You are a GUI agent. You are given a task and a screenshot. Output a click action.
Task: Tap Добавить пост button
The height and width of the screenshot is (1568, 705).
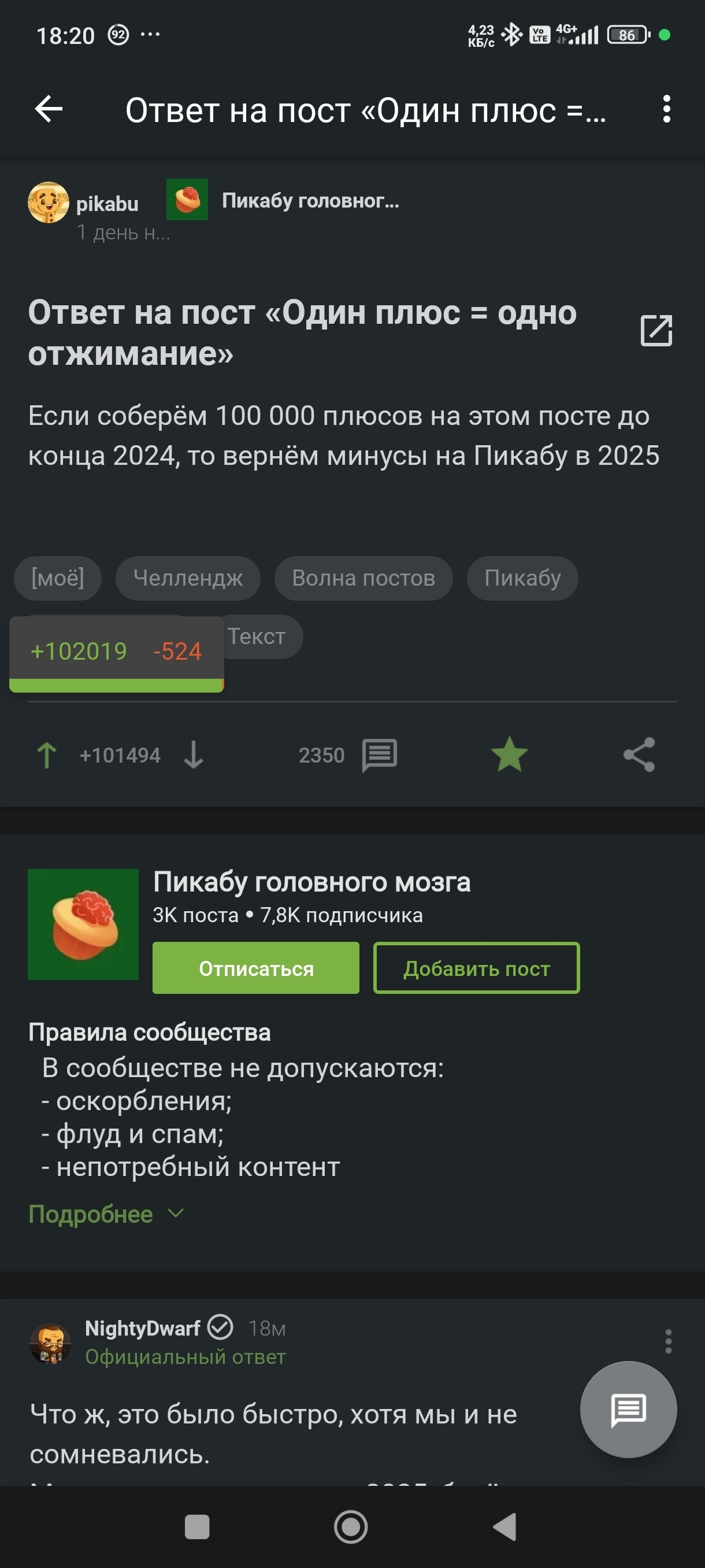click(x=476, y=968)
